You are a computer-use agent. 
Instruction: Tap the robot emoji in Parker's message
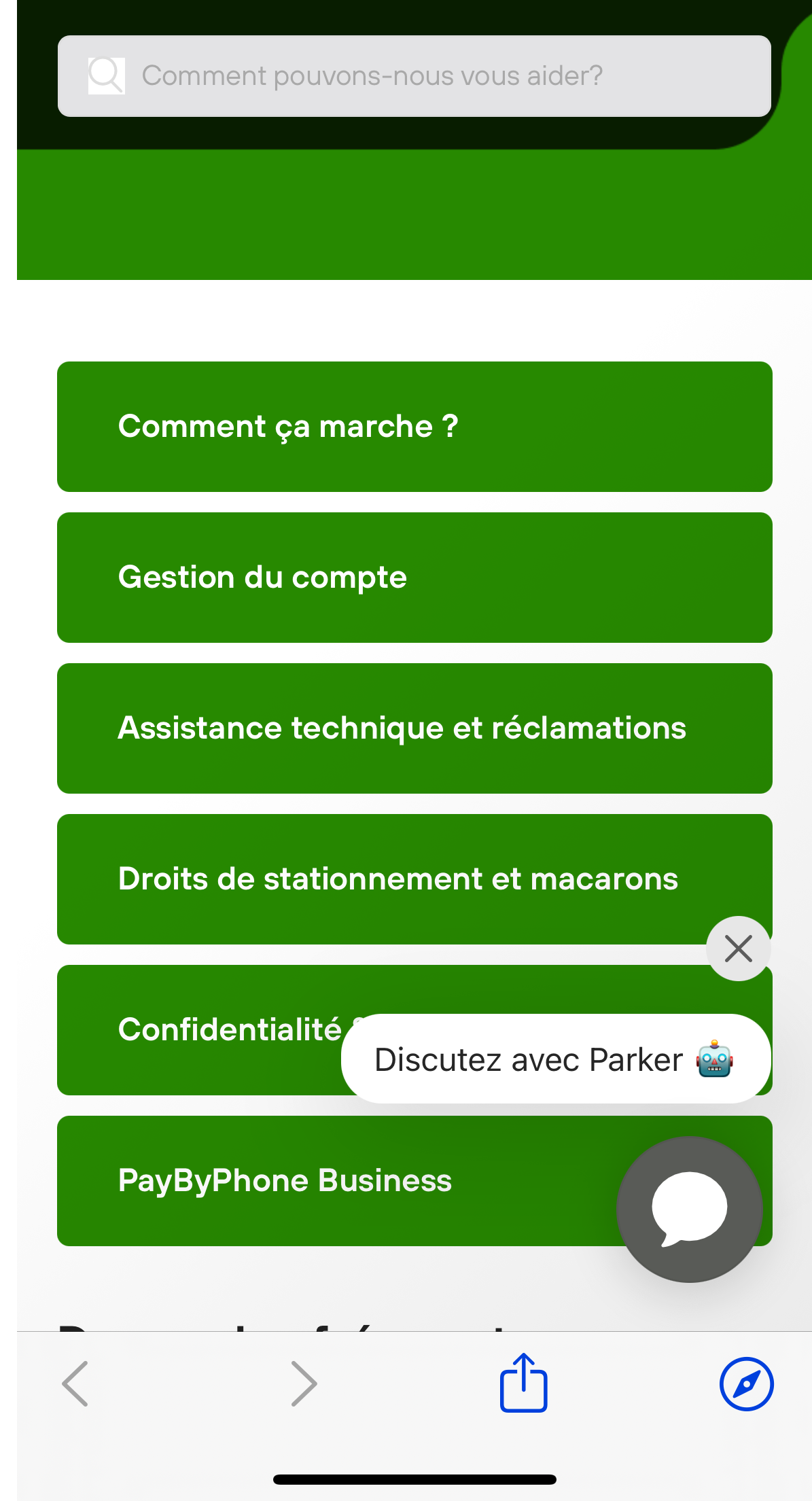[713, 1059]
